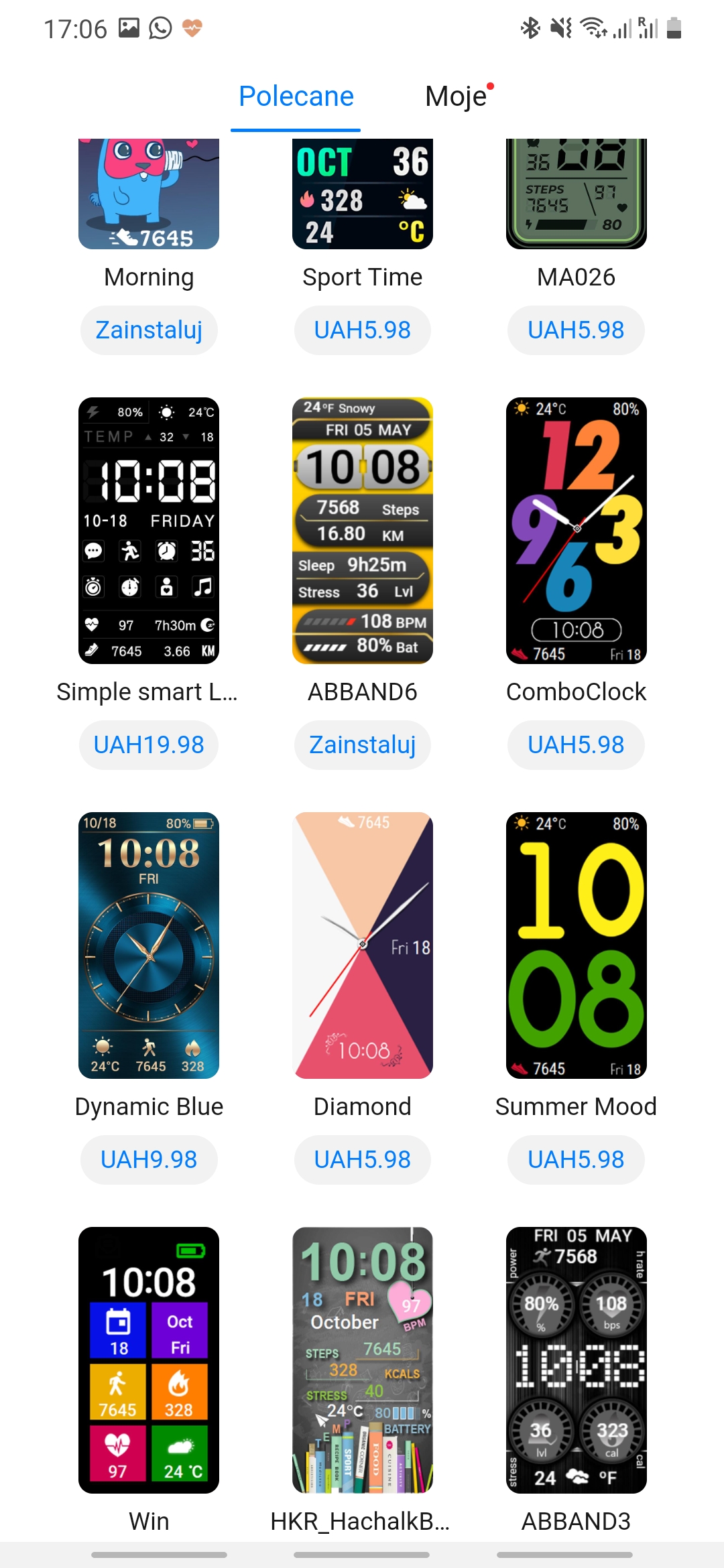
Task: Buy Summer Mood watch face
Action: pos(576,1160)
